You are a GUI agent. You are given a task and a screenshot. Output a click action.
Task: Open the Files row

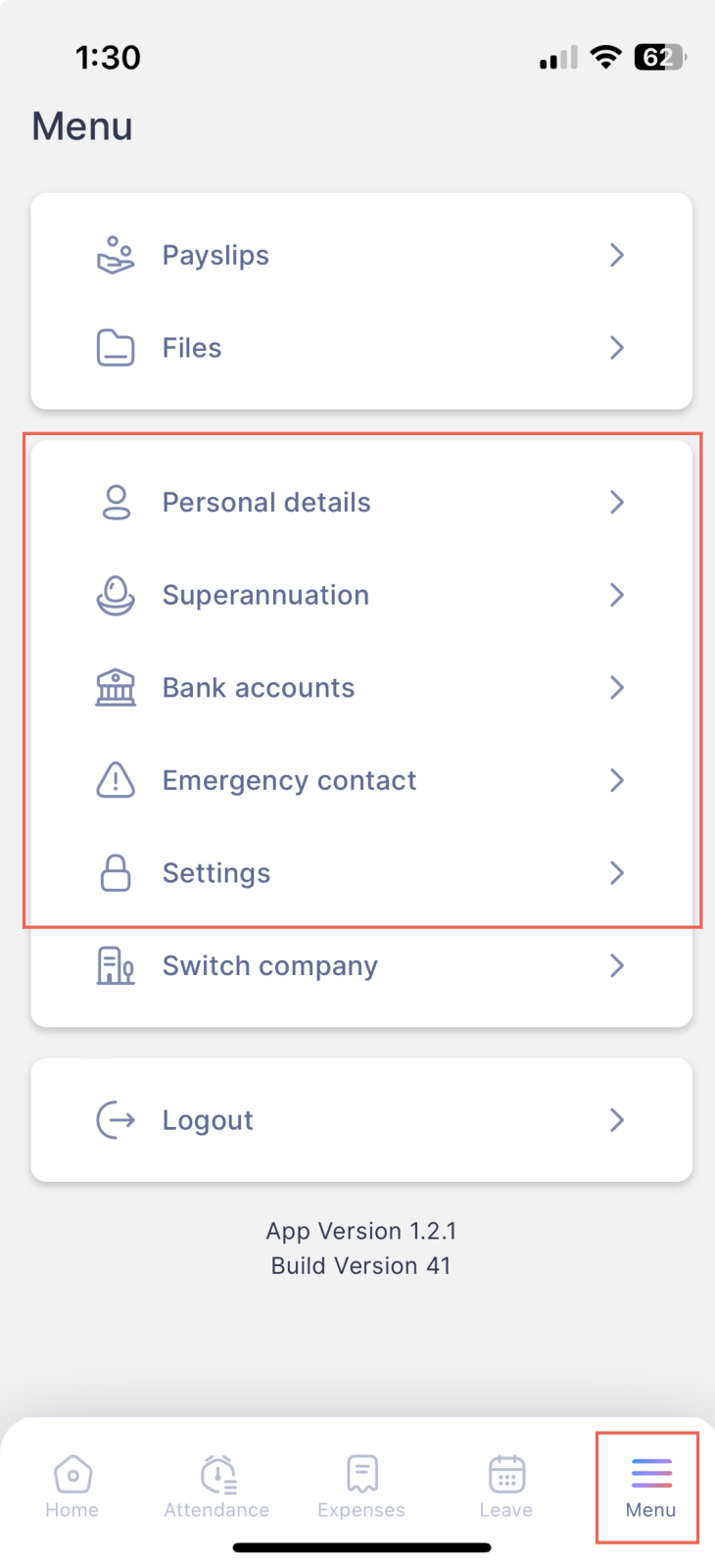pos(361,348)
